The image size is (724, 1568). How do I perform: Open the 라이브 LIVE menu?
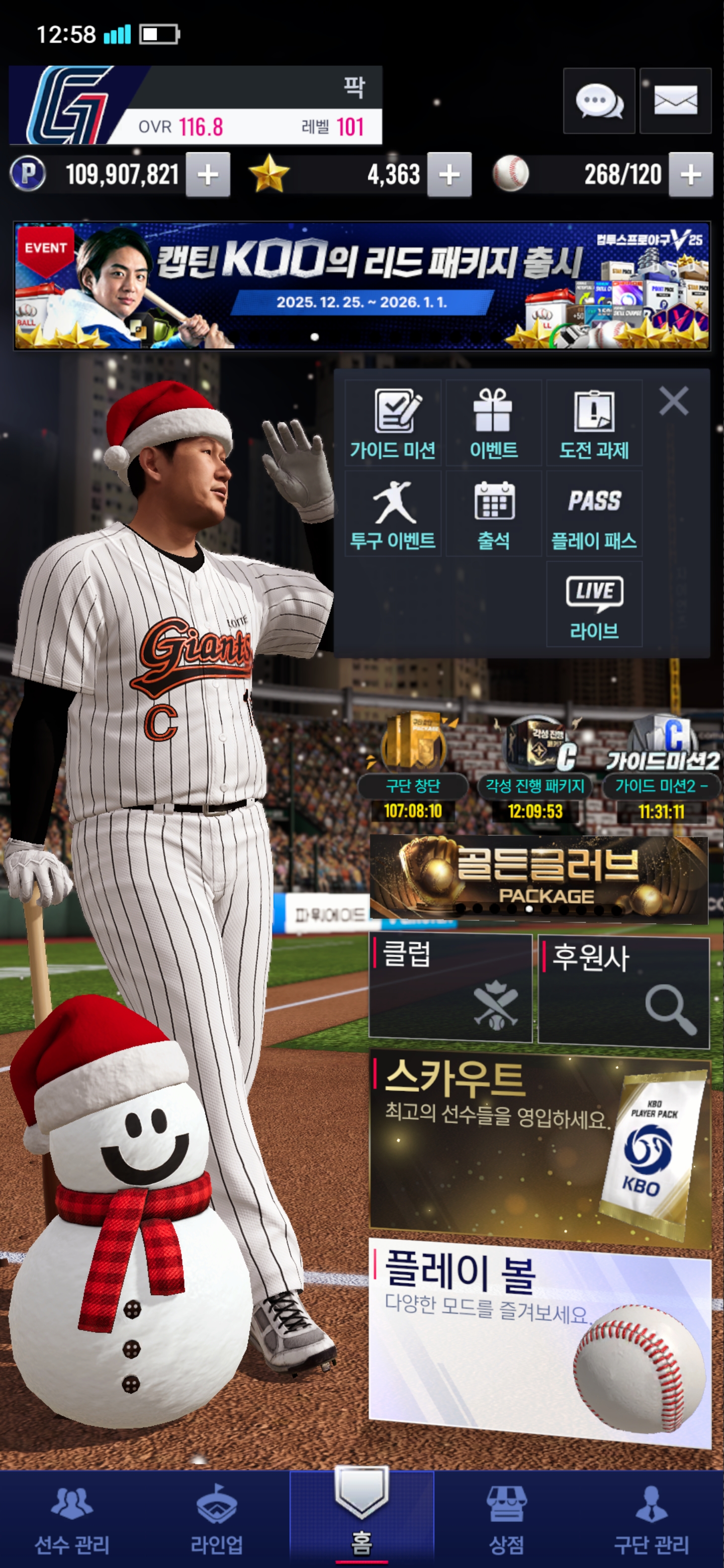pos(594,604)
